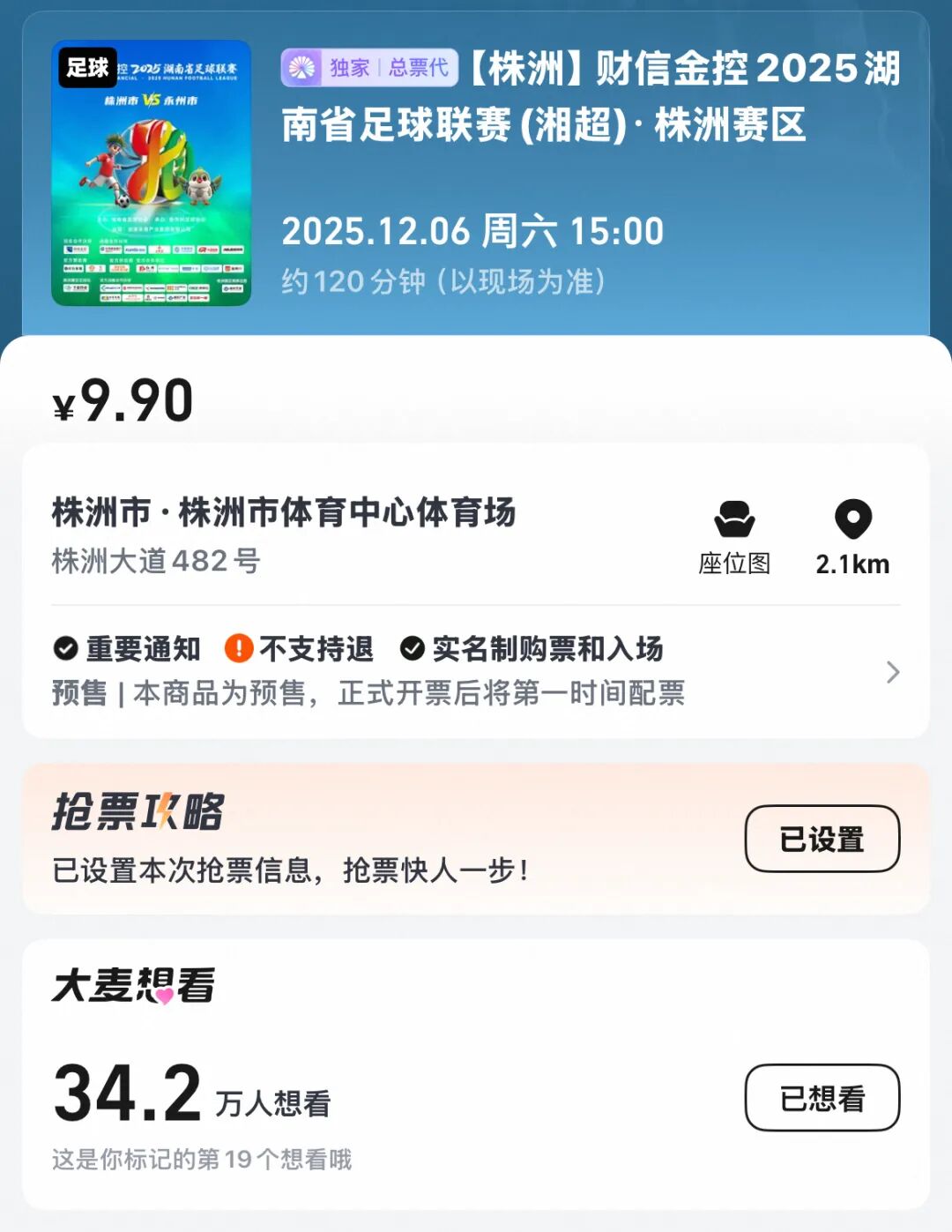Tap the 已设置 button in 抢票攻略
Viewport: 952px width, 1232px height.
tap(822, 839)
